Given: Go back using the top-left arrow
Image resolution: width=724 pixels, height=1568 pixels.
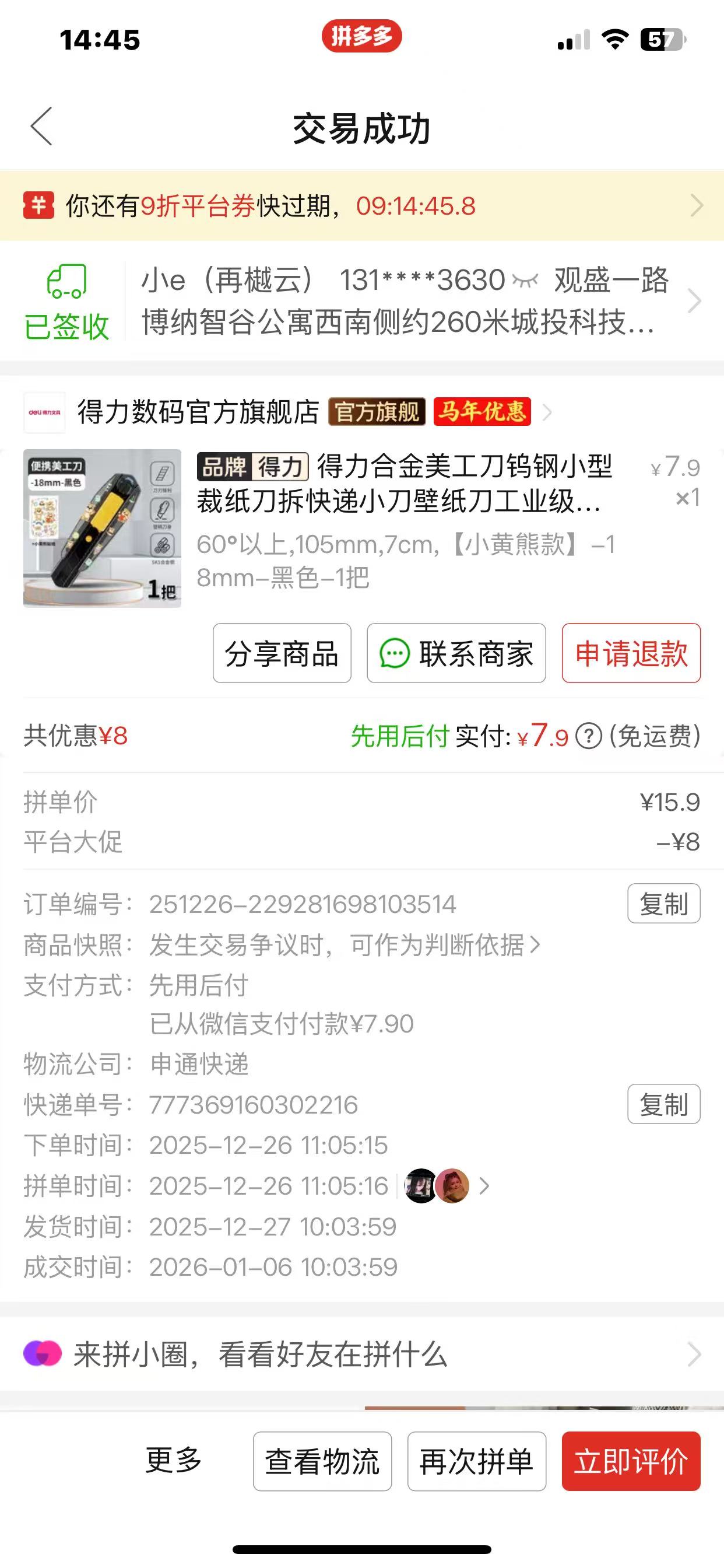Looking at the screenshot, I should (x=41, y=127).
